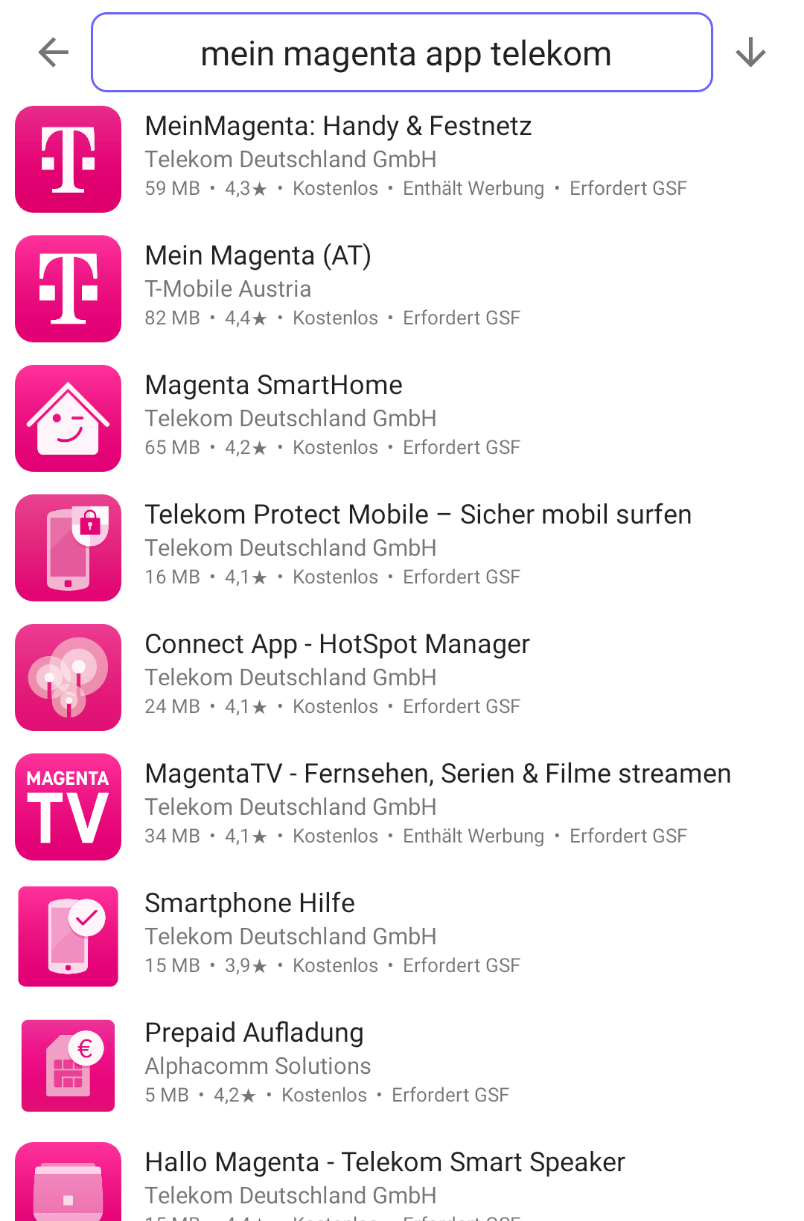Image resolution: width=804 pixels, height=1221 pixels.
Task: Open the MagentaTV streaming app entry
Action: coord(437,774)
